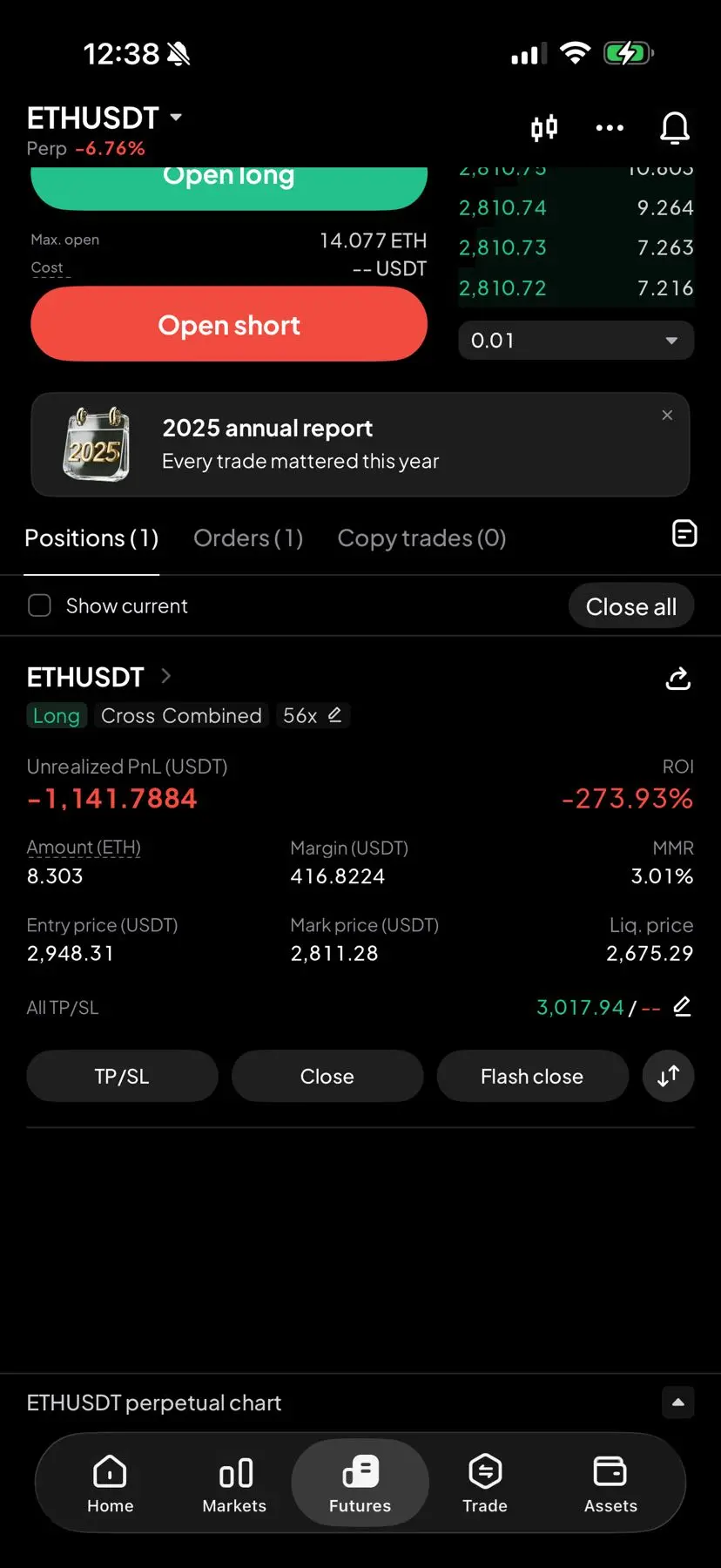Screen dimensions: 721x1568
Task: Tap the TP/SL button
Action: pos(122,1077)
